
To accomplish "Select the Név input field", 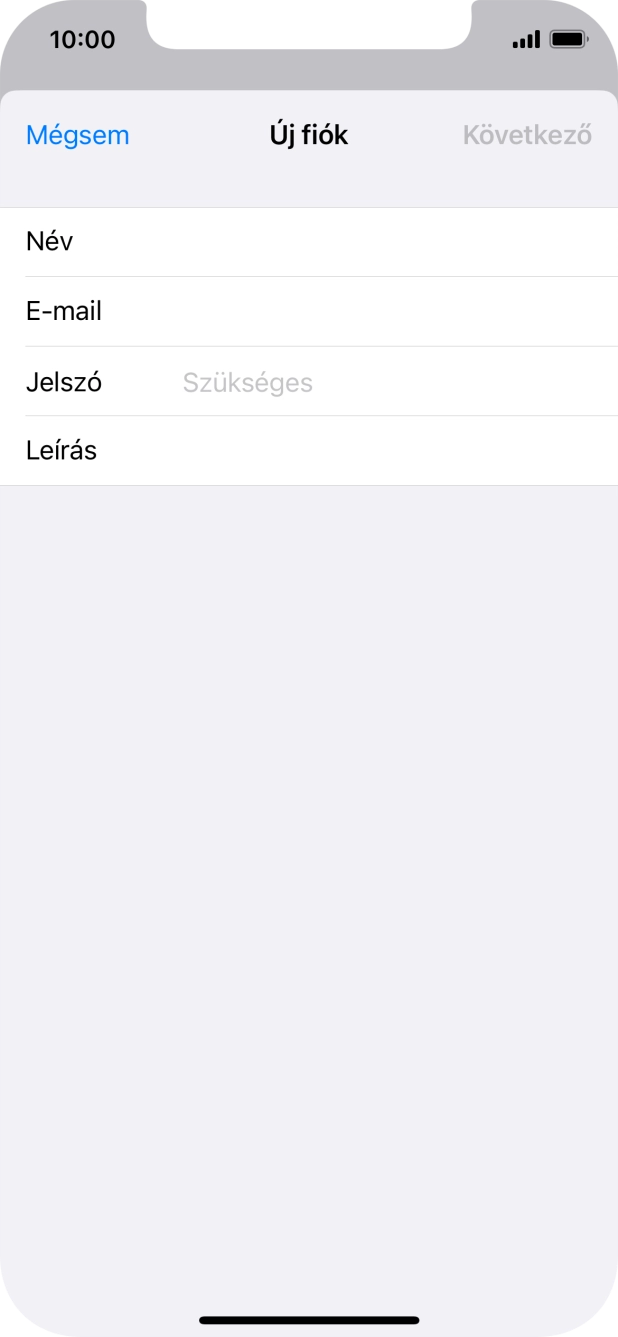I will click(390, 242).
